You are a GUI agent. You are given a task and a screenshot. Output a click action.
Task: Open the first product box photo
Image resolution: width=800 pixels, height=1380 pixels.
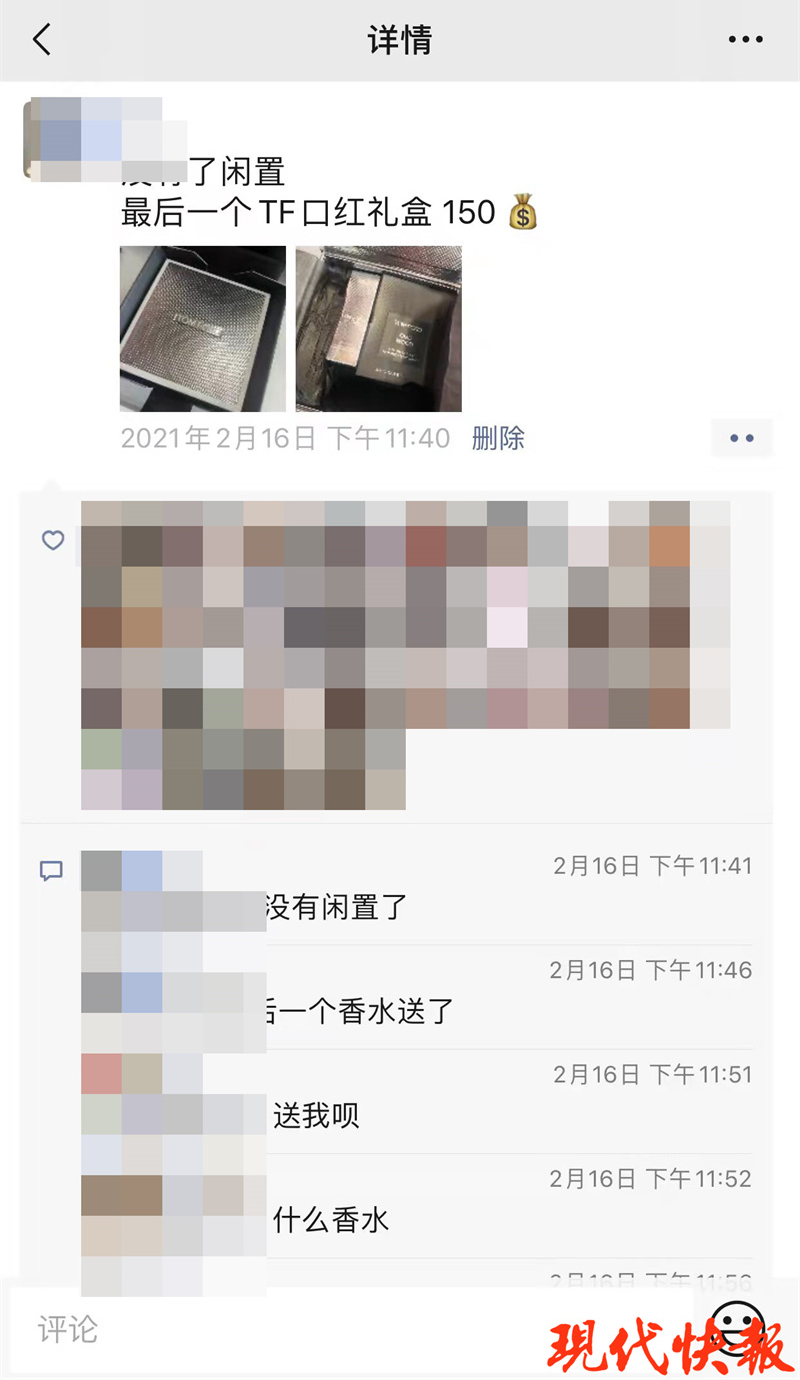(203, 329)
